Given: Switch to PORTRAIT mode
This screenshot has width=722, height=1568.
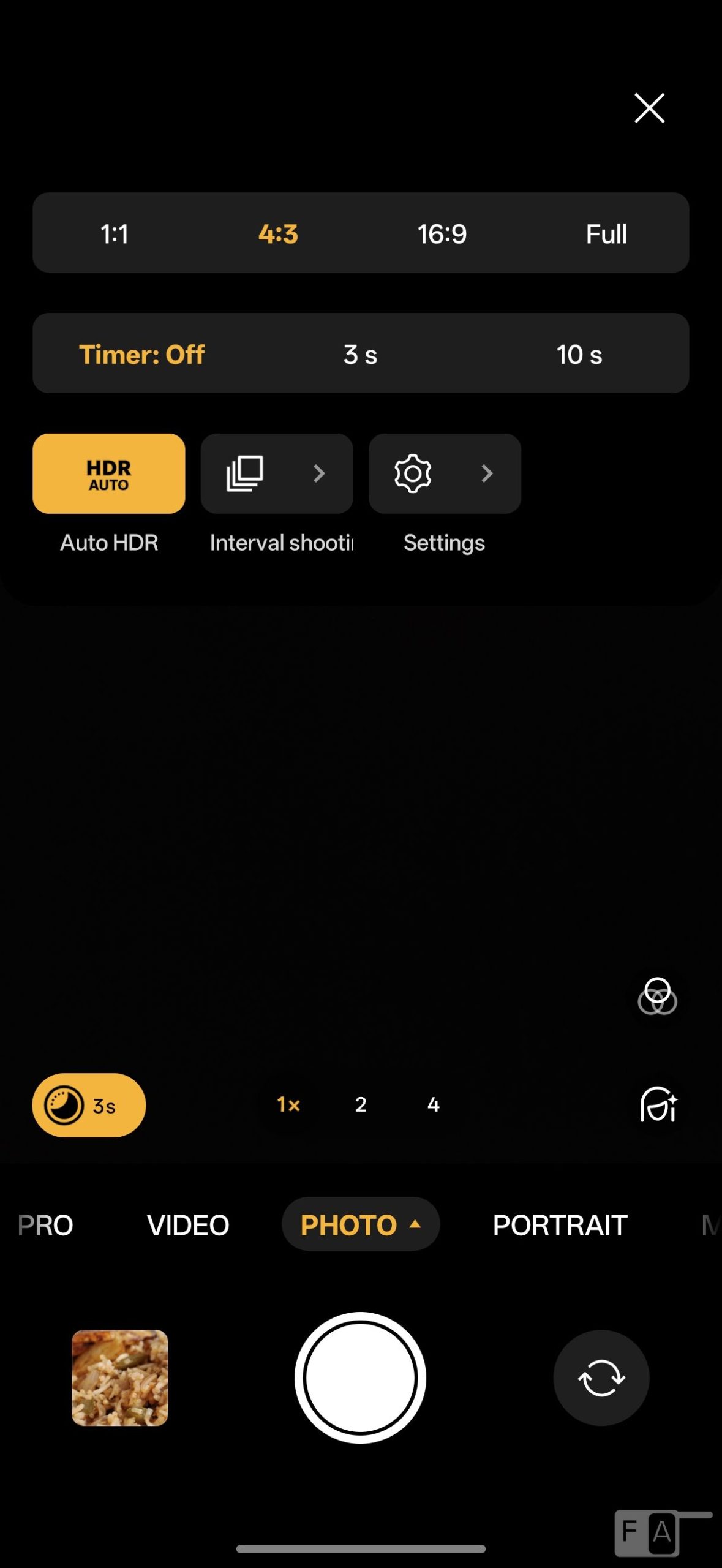Looking at the screenshot, I should (x=560, y=1225).
